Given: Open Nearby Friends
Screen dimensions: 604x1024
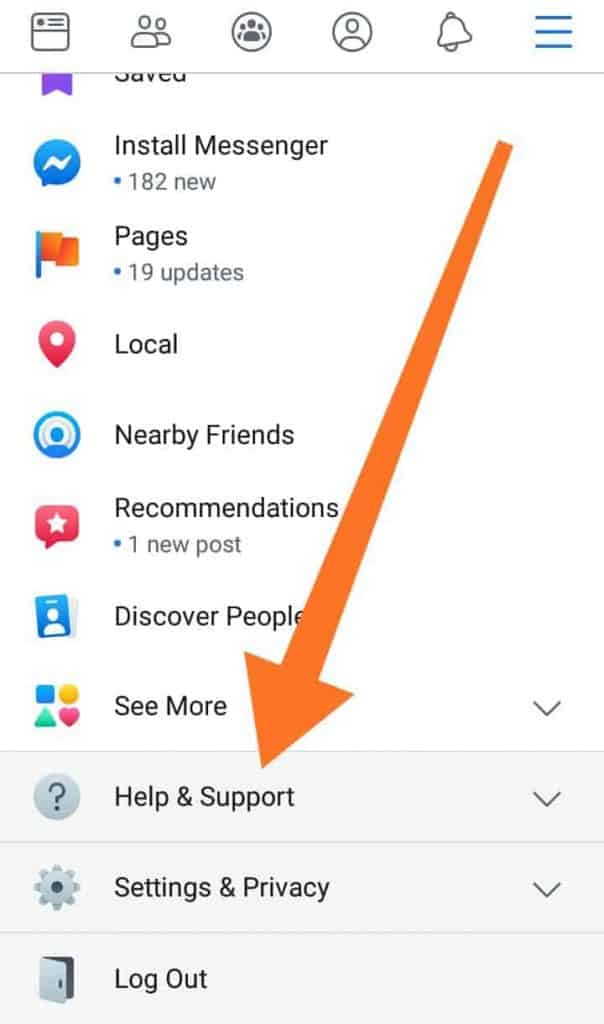Looking at the screenshot, I should click(302, 435).
